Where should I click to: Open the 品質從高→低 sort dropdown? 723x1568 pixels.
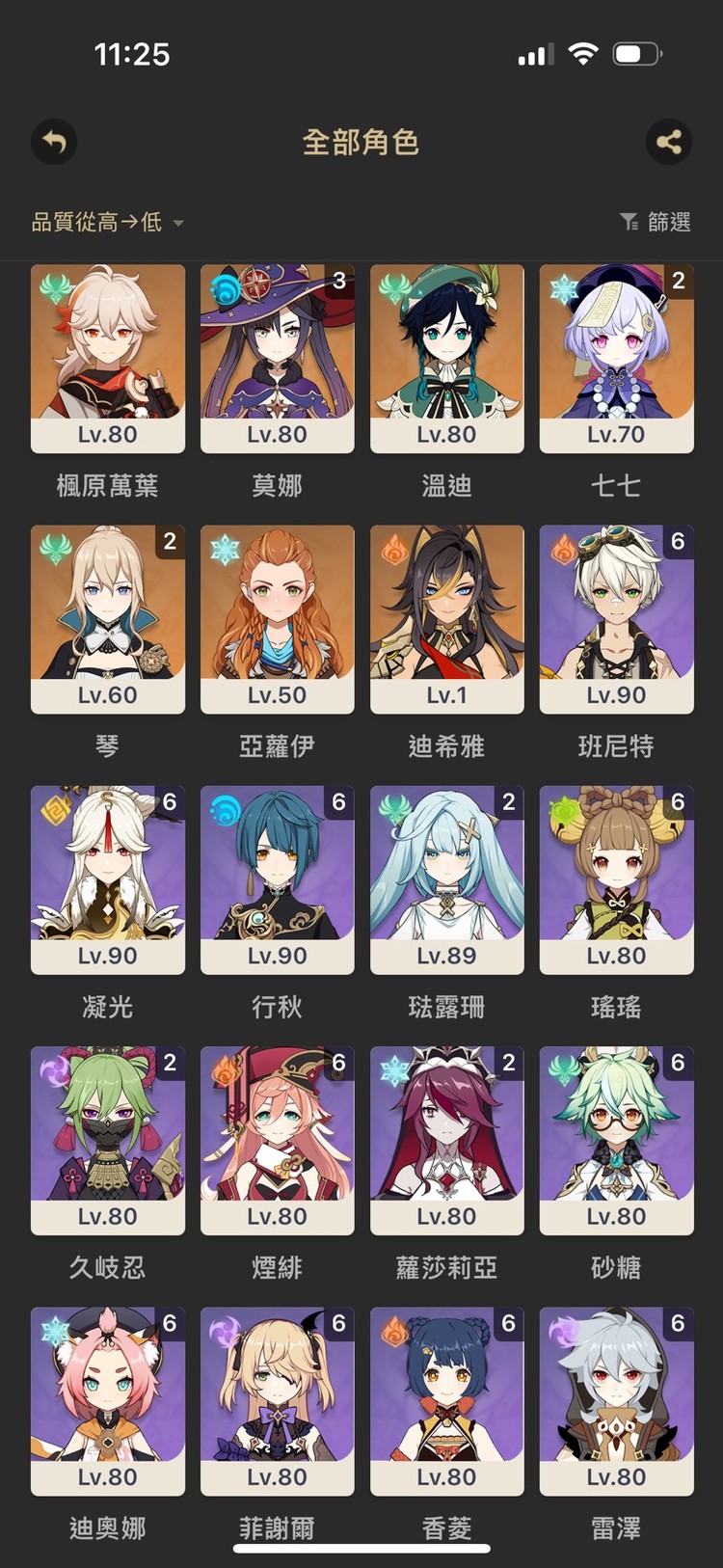107,223
